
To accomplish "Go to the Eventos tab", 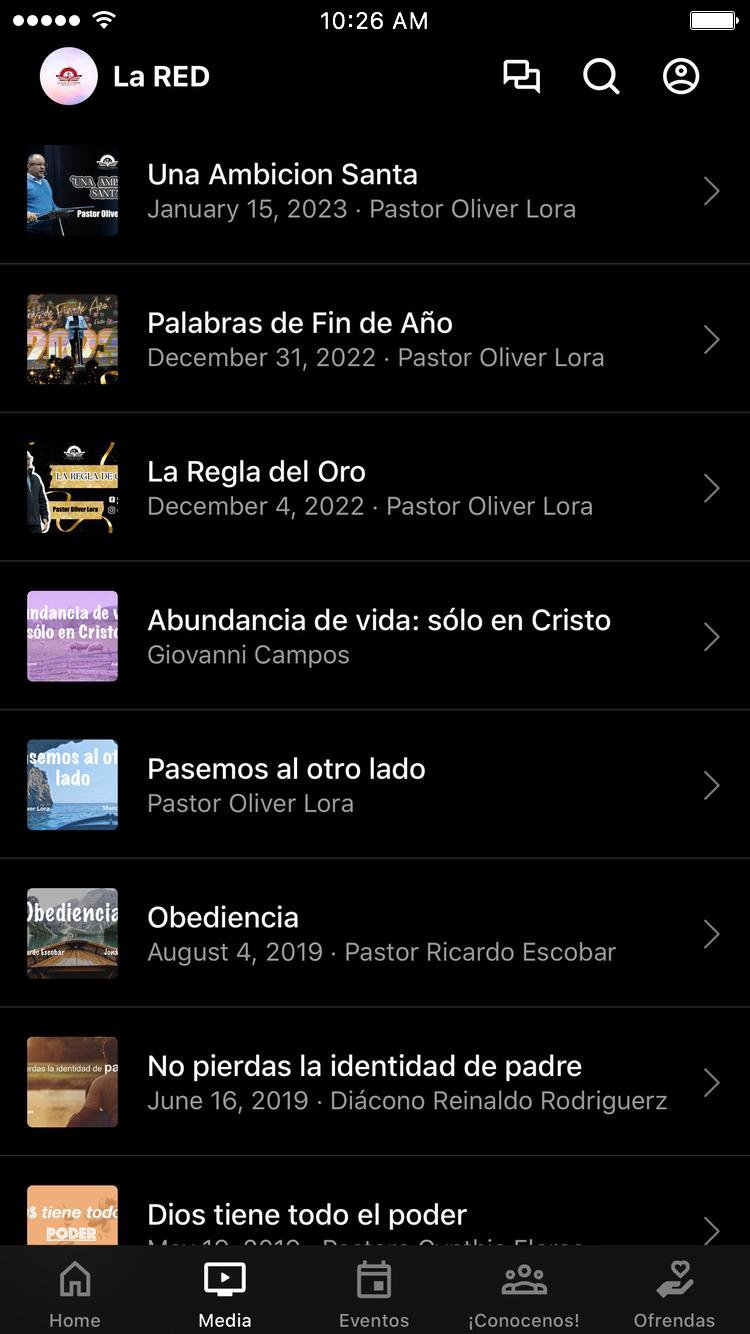I will [374, 1293].
